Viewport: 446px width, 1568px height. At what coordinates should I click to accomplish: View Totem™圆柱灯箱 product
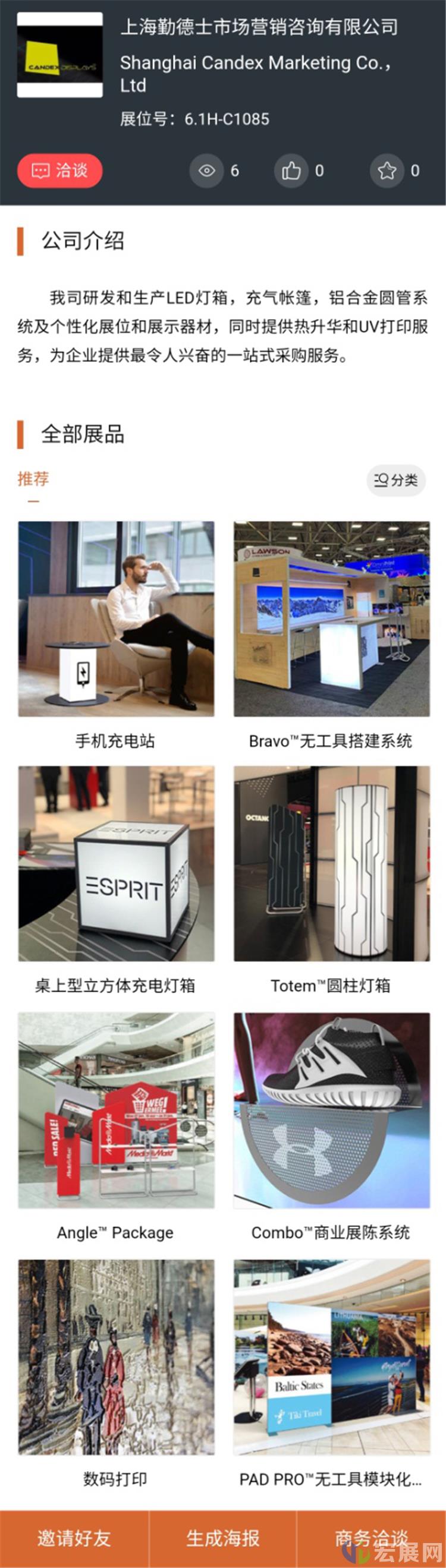coord(331,864)
